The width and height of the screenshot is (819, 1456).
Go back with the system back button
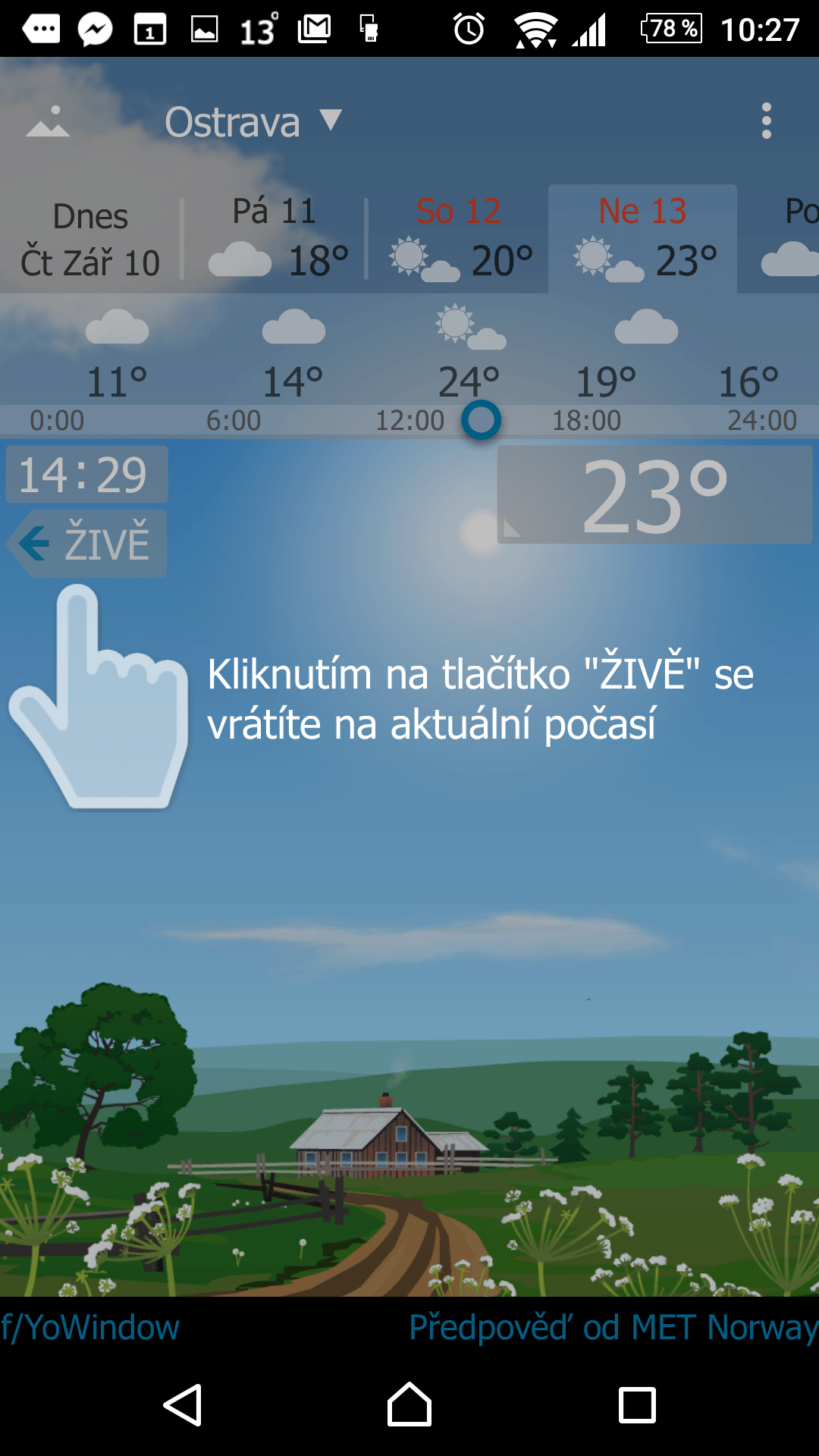[183, 1405]
